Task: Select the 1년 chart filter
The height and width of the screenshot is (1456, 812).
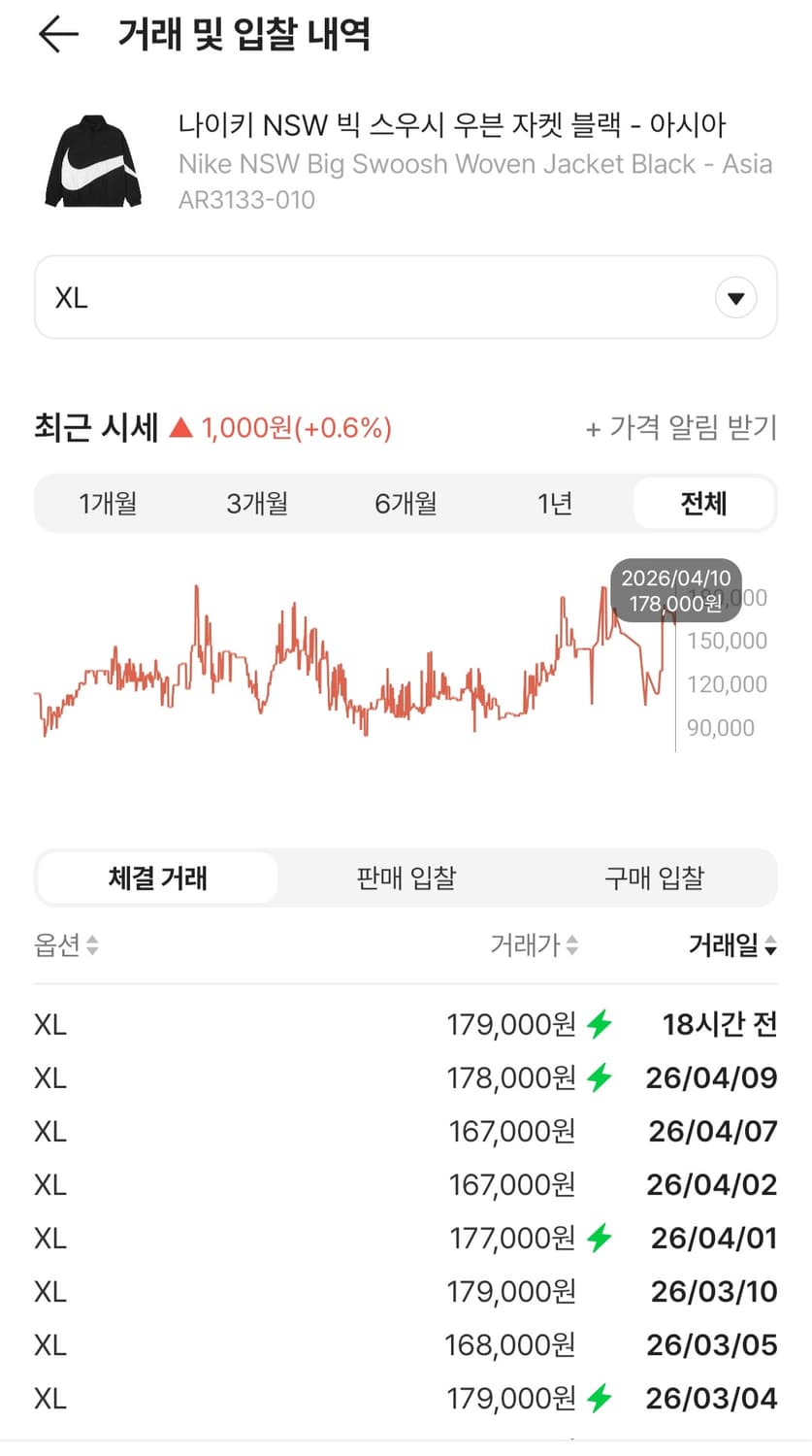Action: [x=553, y=503]
